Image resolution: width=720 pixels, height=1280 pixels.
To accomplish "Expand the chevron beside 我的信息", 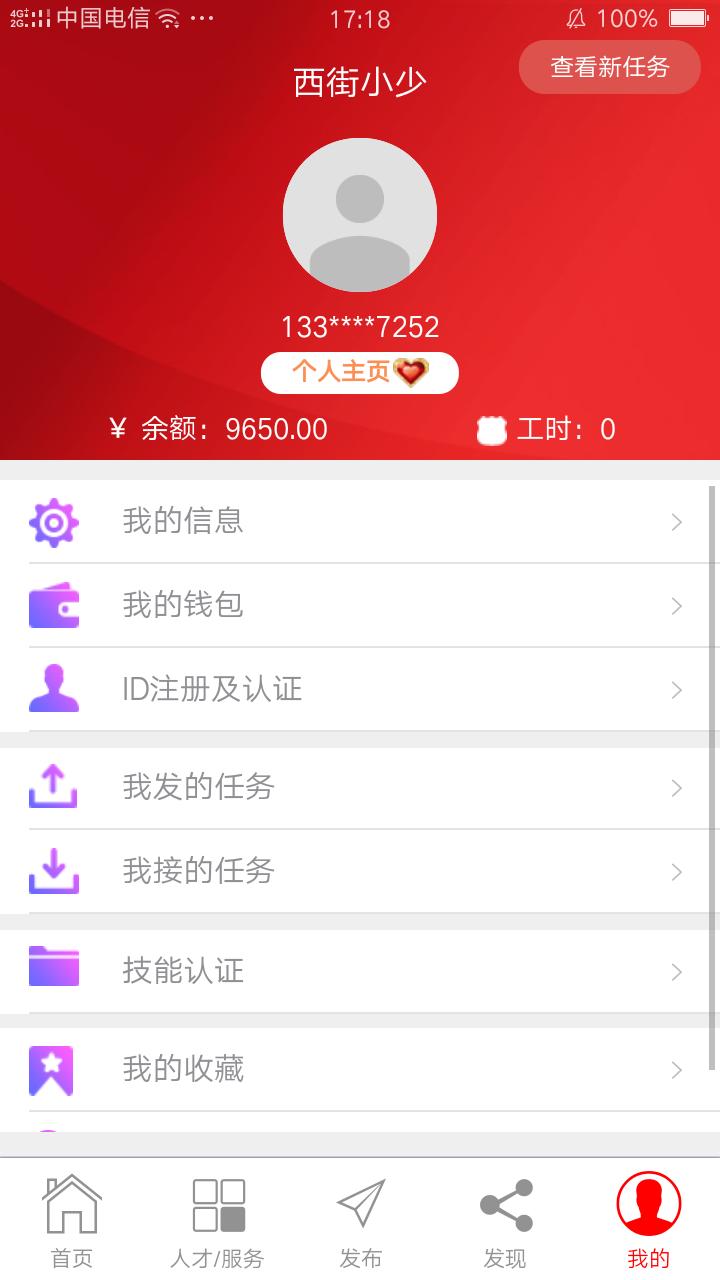I will tap(676, 521).
